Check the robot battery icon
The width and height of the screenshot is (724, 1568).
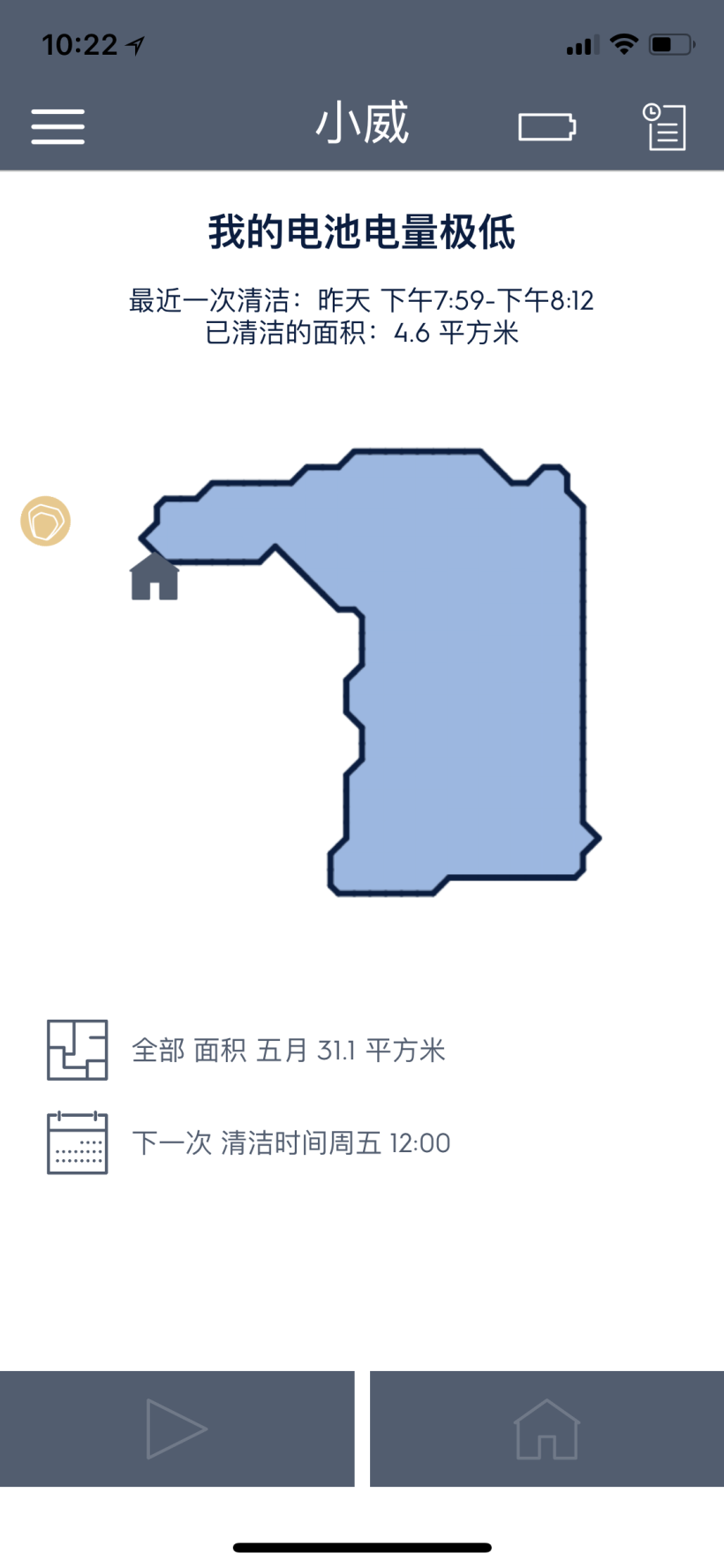pyautogui.click(x=547, y=126)
